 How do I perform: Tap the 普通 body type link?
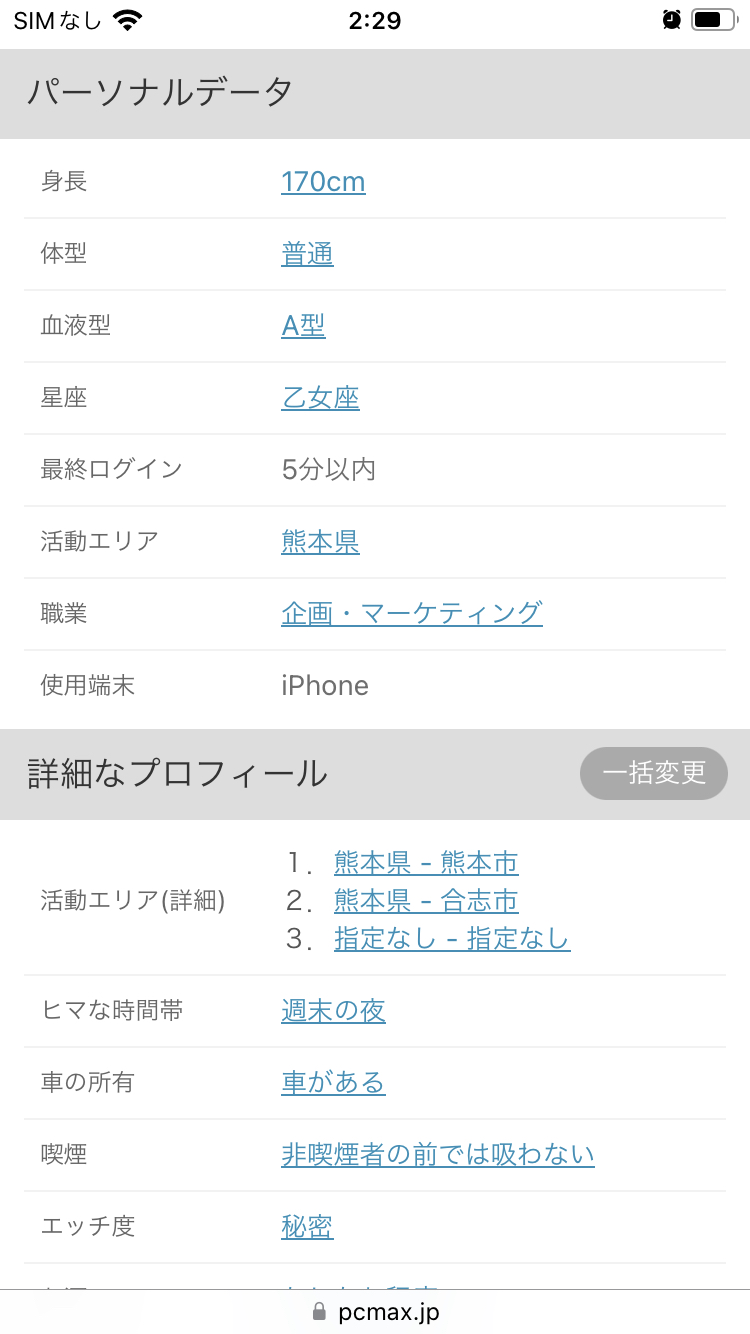pos(307,254)
